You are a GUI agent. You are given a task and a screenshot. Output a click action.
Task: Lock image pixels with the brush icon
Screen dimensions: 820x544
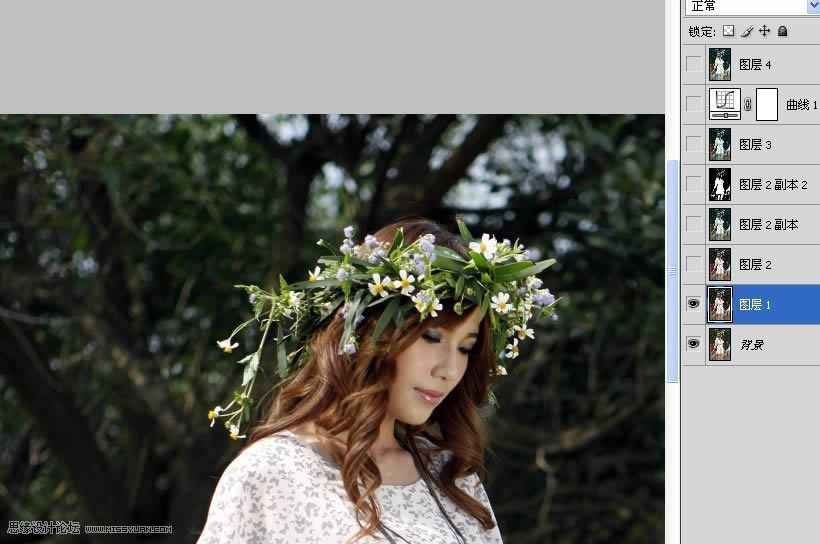[746, 31]
